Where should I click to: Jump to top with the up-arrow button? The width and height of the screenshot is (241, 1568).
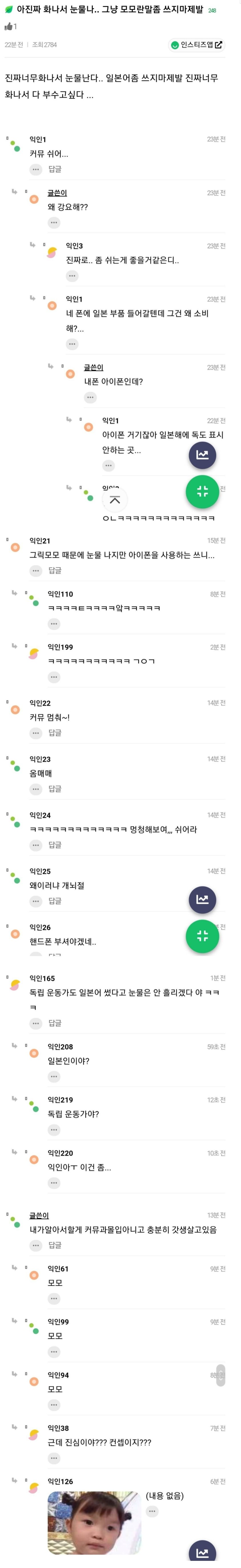tap(115, 500)
